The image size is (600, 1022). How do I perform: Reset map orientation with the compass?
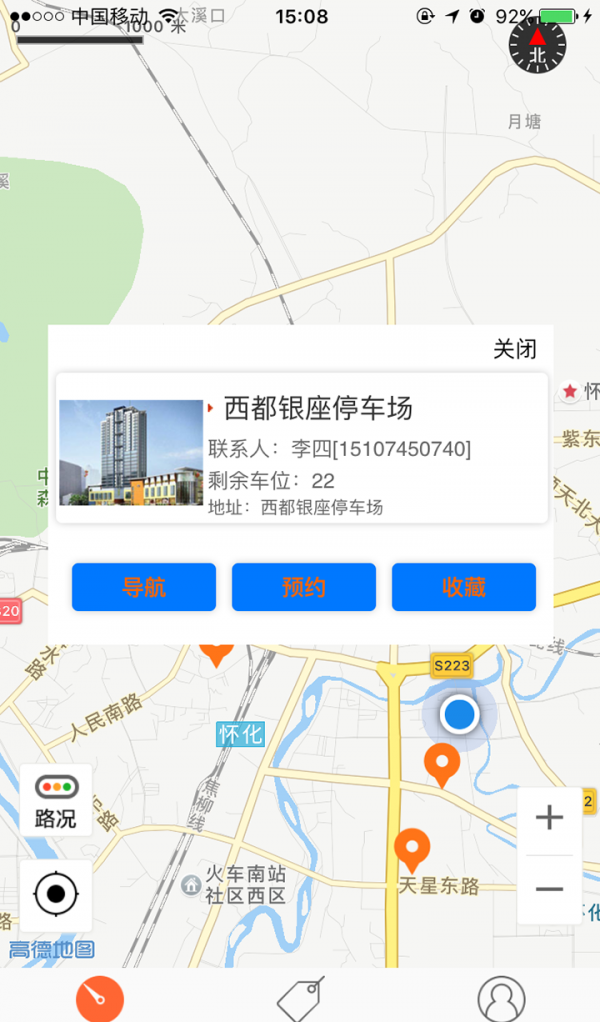[x=537, y=46]
